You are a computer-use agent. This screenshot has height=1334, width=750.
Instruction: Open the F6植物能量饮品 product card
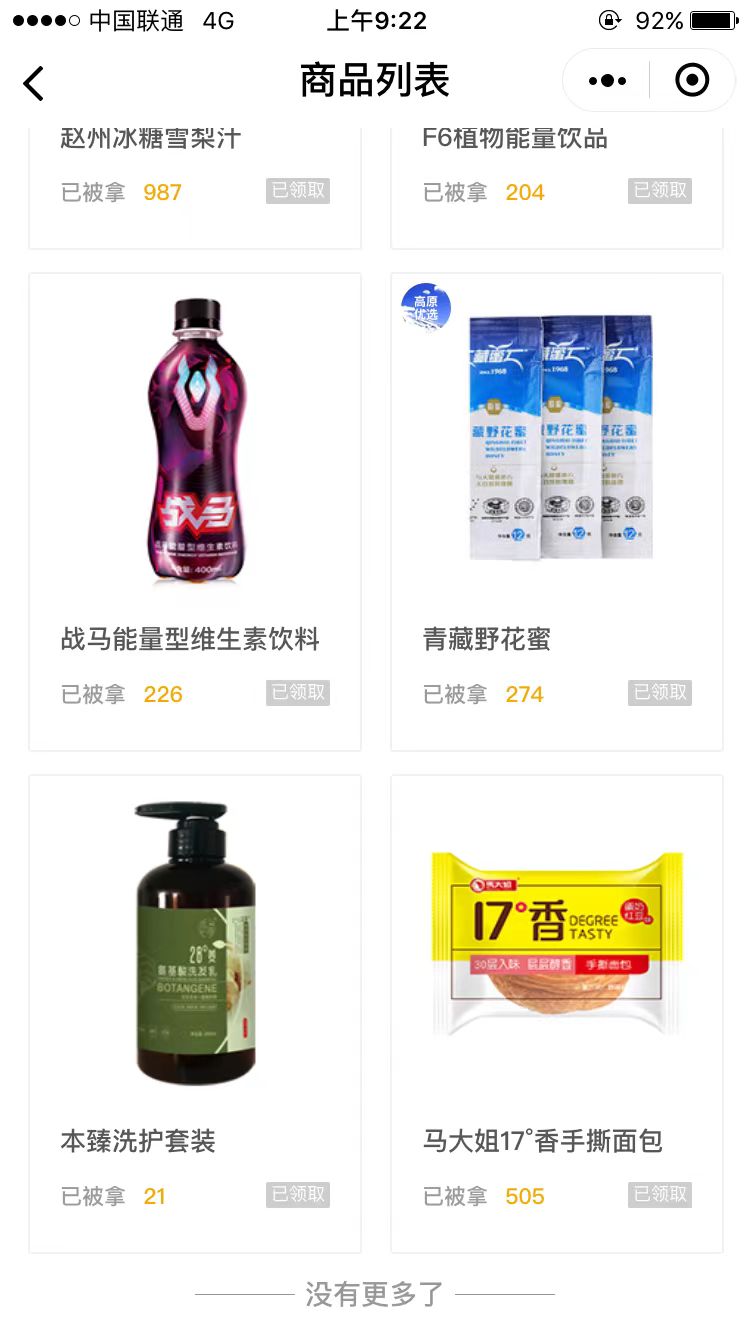557,183
